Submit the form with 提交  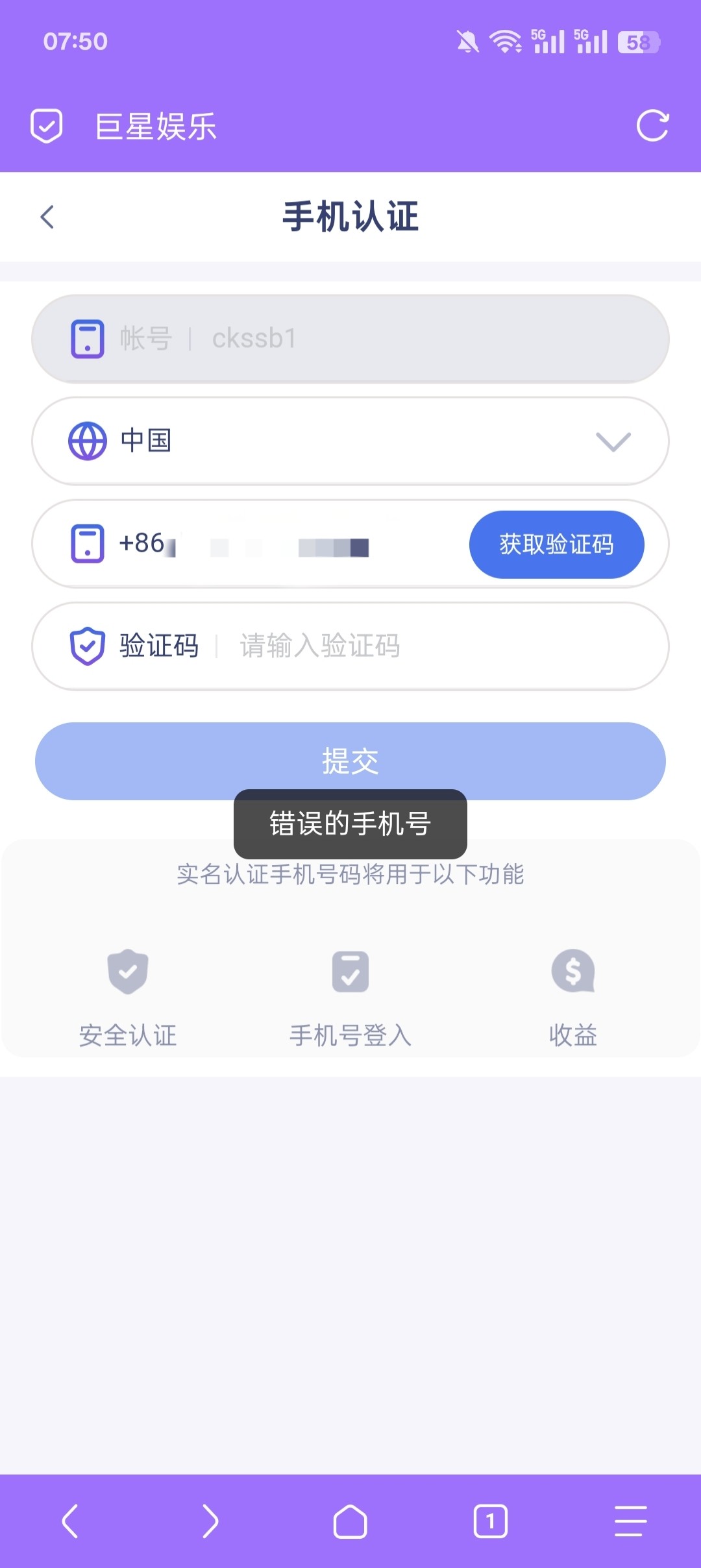click(x=350, y=761)
